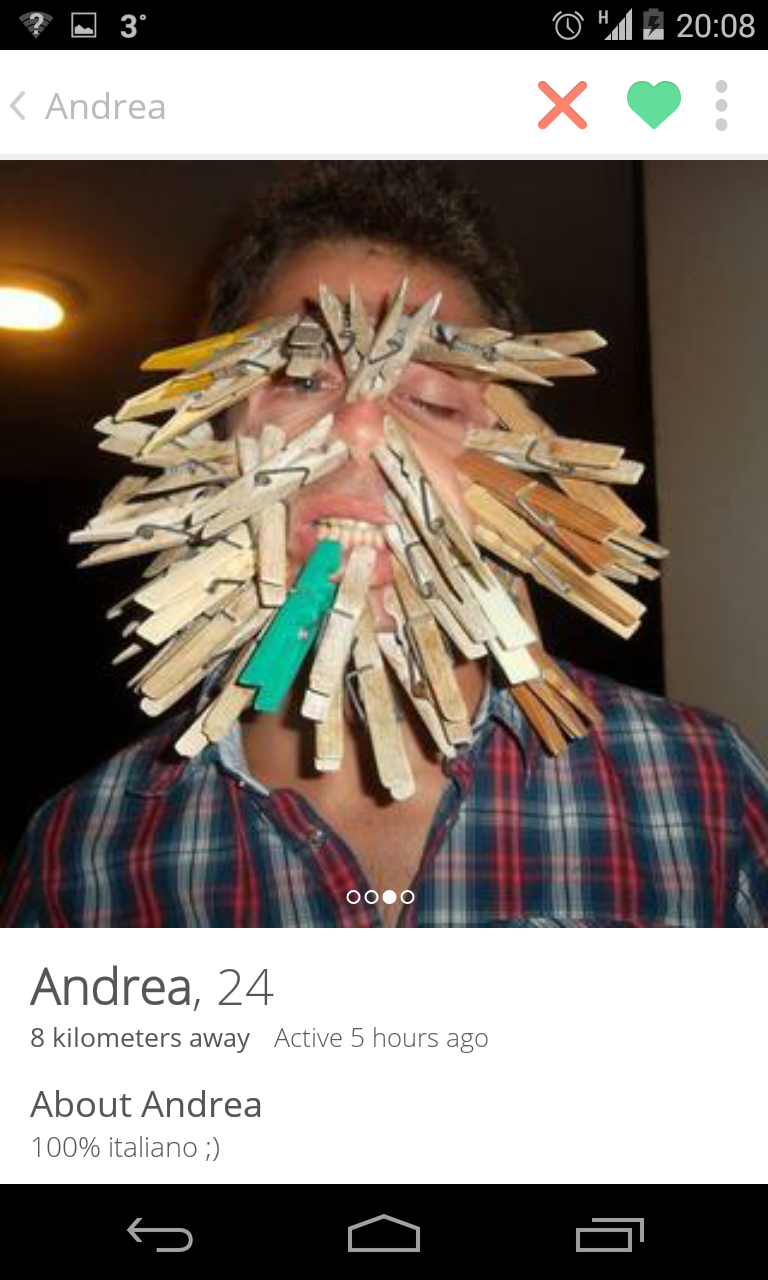Viewport: 768px width, 1280px height.
Task: Open the three-dot overflow menu
Action: tap(721, 105)
